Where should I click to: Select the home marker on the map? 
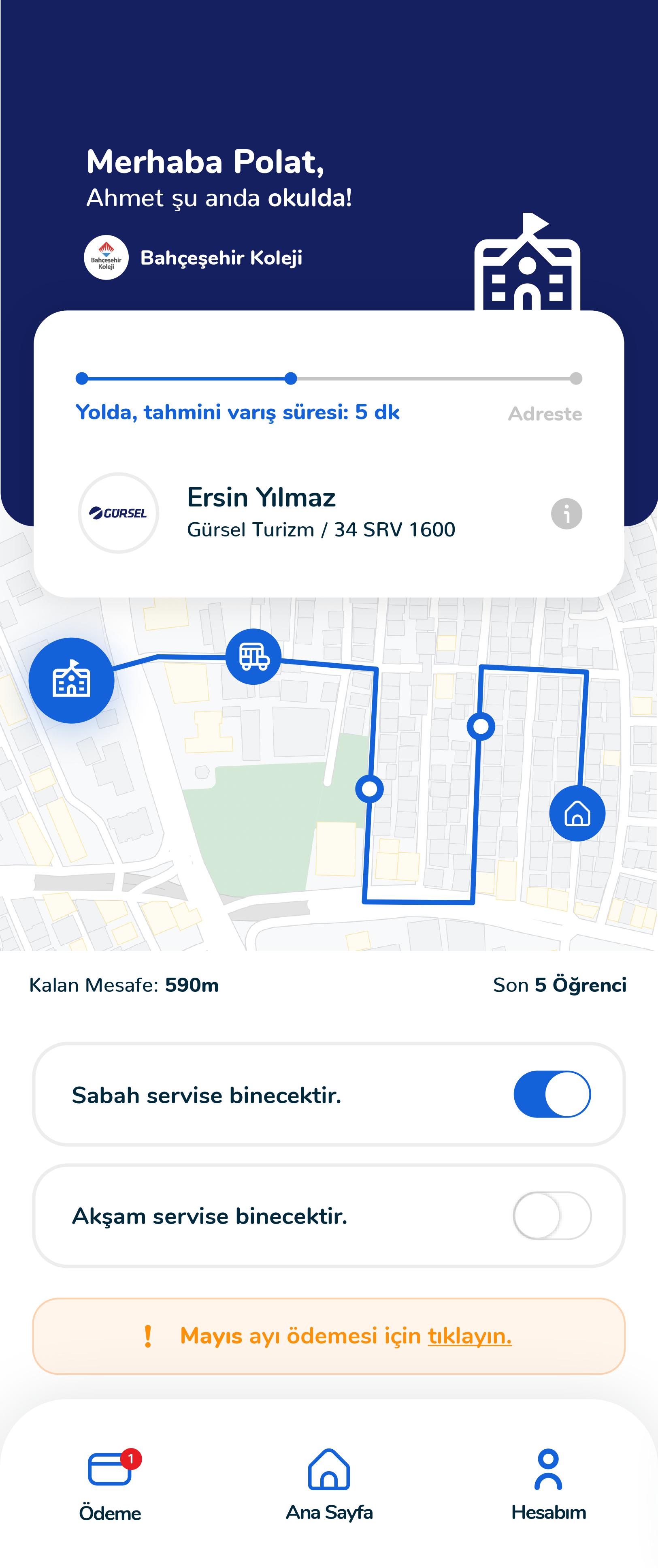pyautogui.click(x=577, y=813)
